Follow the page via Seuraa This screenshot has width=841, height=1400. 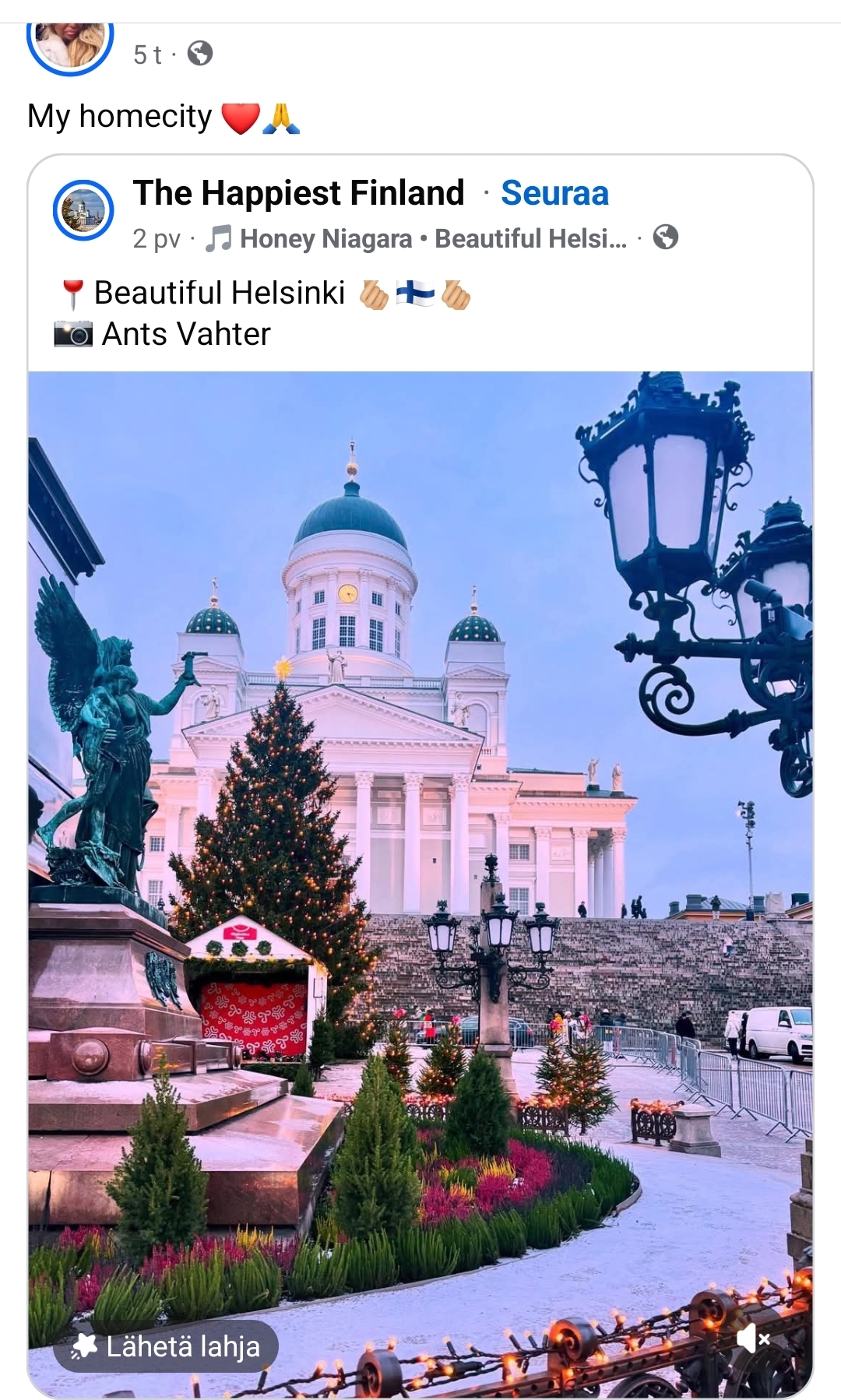point(554,193)
